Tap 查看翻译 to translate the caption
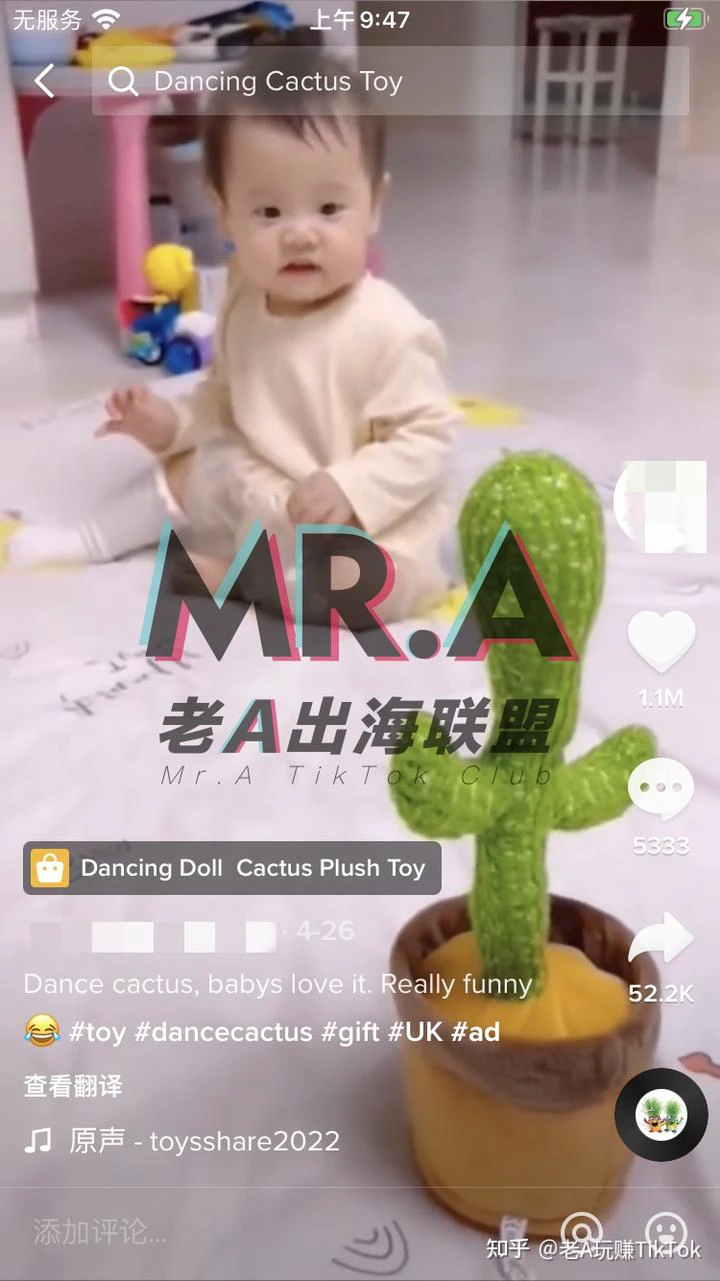The width and height of the screenshot is (720, 1281). pos(73,1086)
